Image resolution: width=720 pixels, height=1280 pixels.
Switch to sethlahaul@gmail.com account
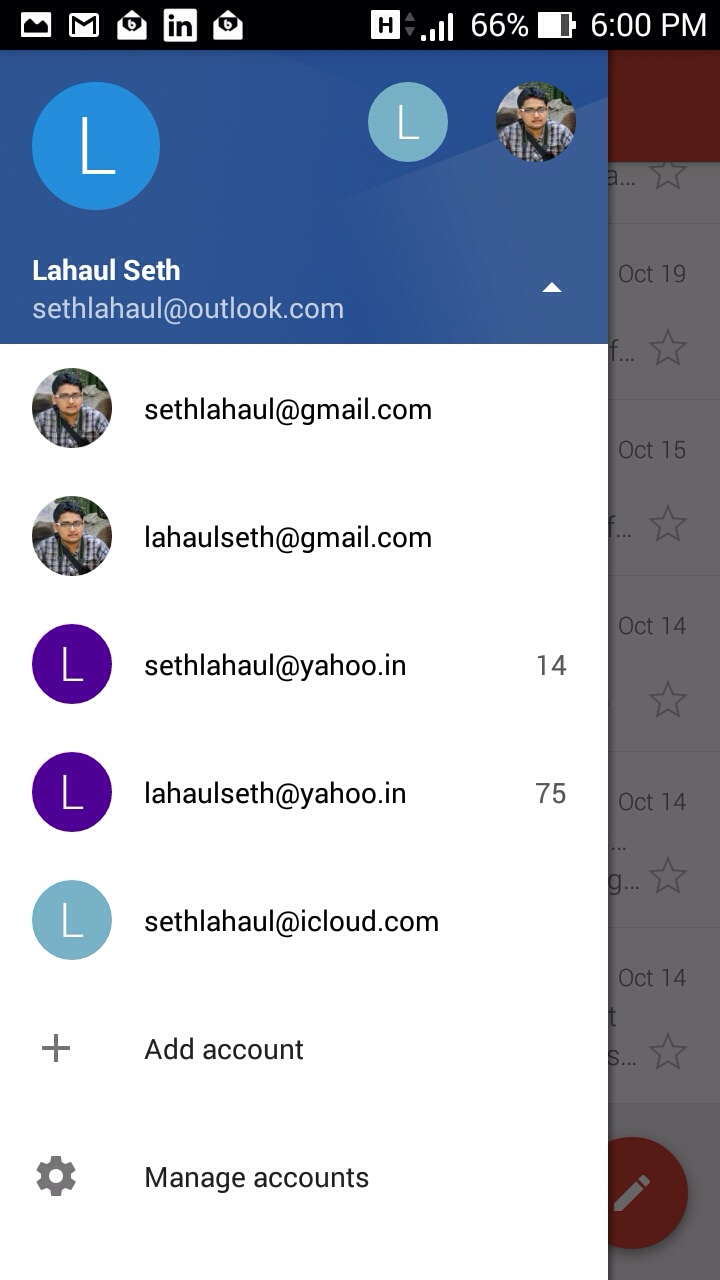pyautogui.click(x=288, y=409)
